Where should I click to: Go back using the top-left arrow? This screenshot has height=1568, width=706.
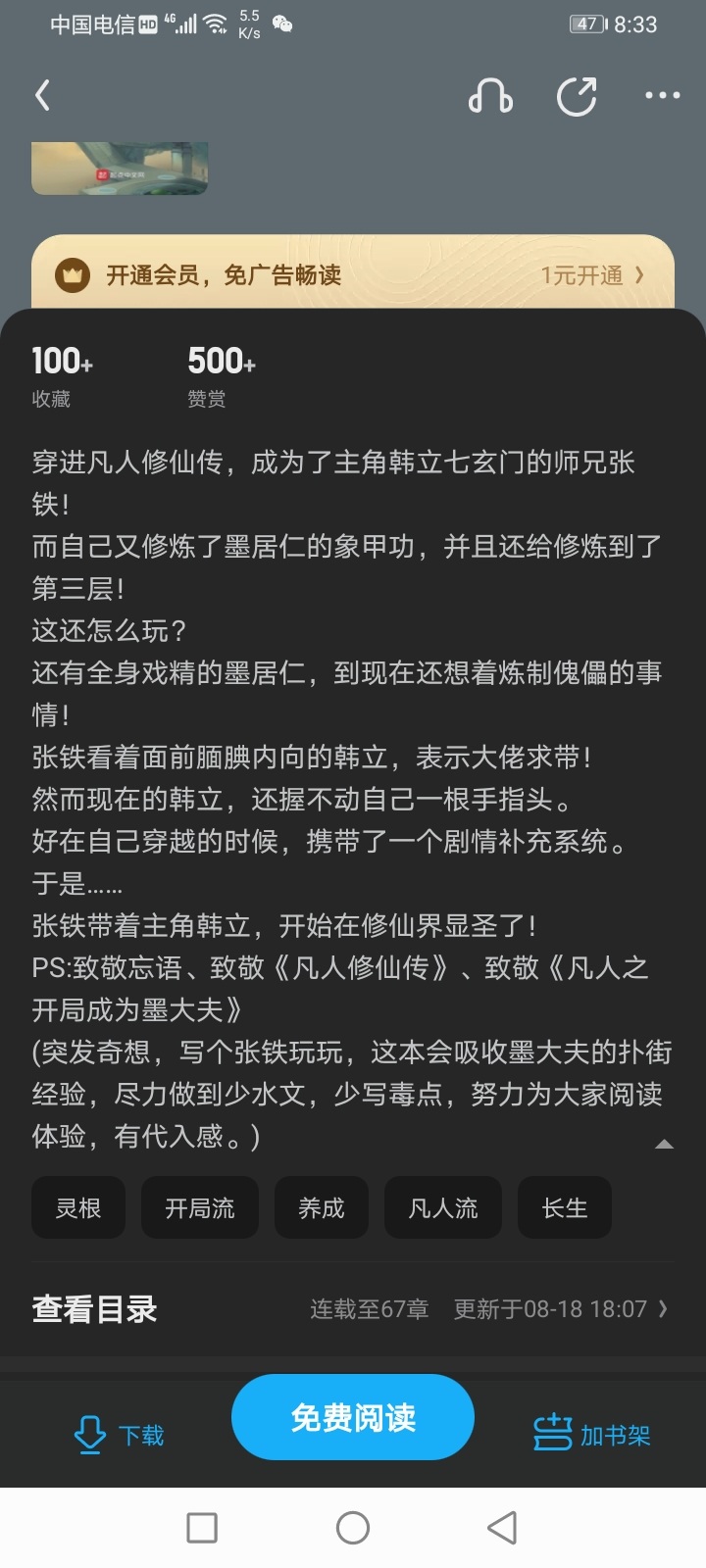pyautogui.click(x=42, y=96)
